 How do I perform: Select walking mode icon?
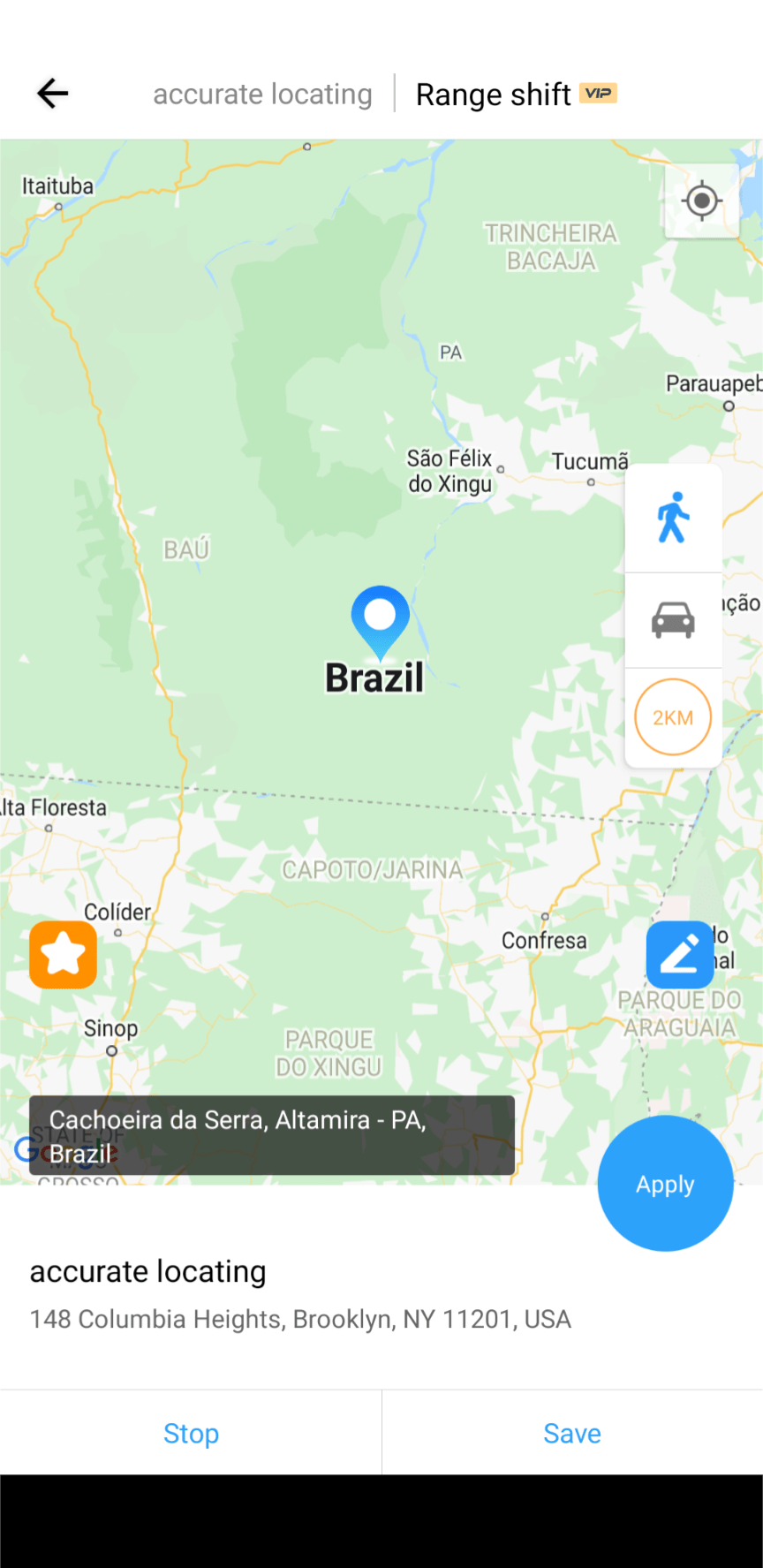tap(673, 518)
